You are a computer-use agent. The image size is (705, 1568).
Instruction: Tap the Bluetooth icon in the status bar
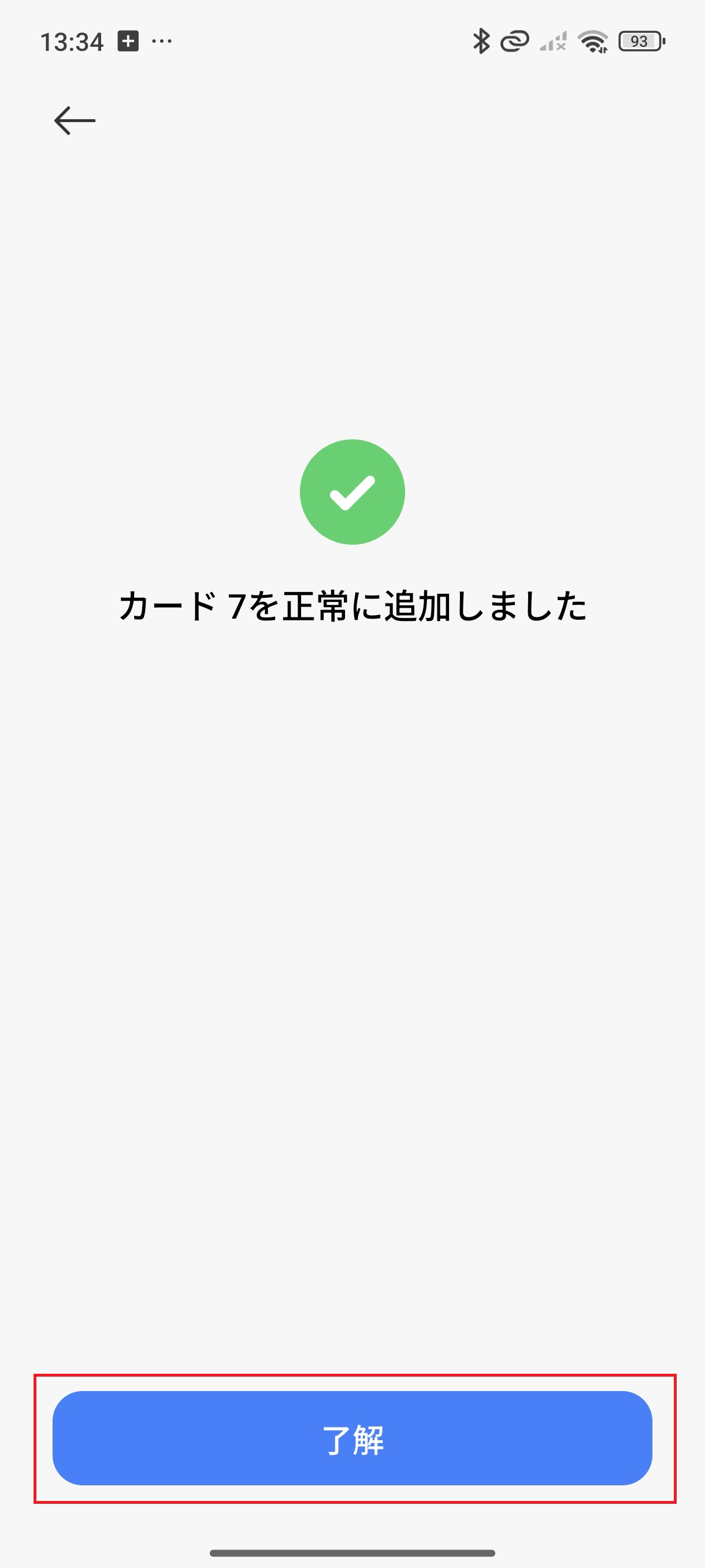pyautogui.click(x=480, y=41)
